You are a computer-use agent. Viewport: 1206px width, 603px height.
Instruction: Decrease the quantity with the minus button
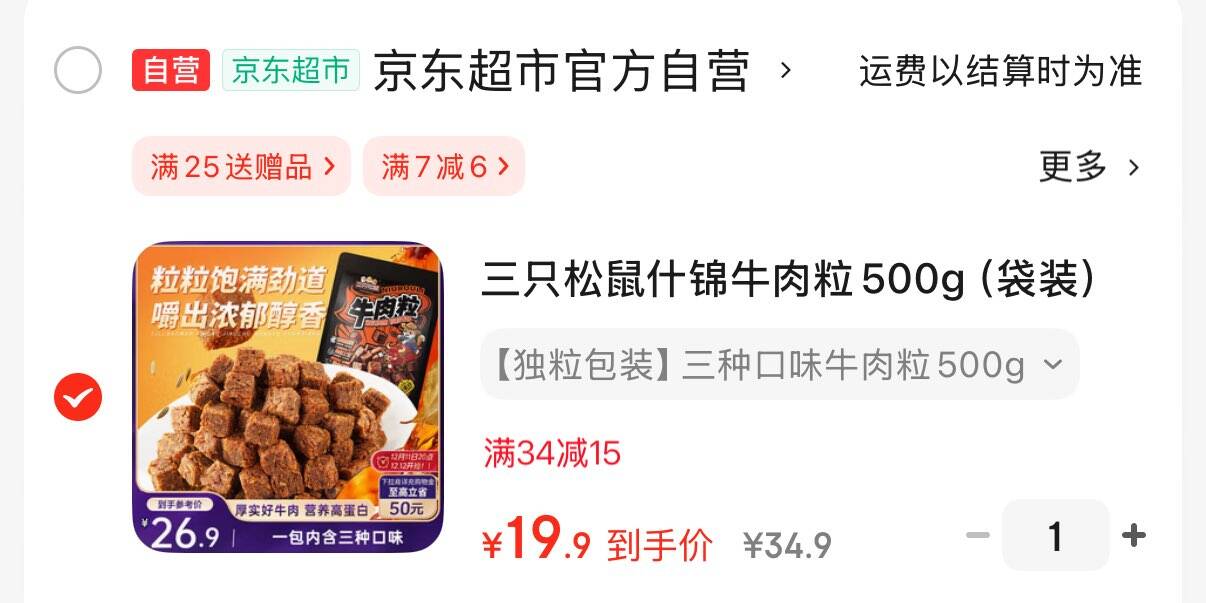[x=977, y=536]
